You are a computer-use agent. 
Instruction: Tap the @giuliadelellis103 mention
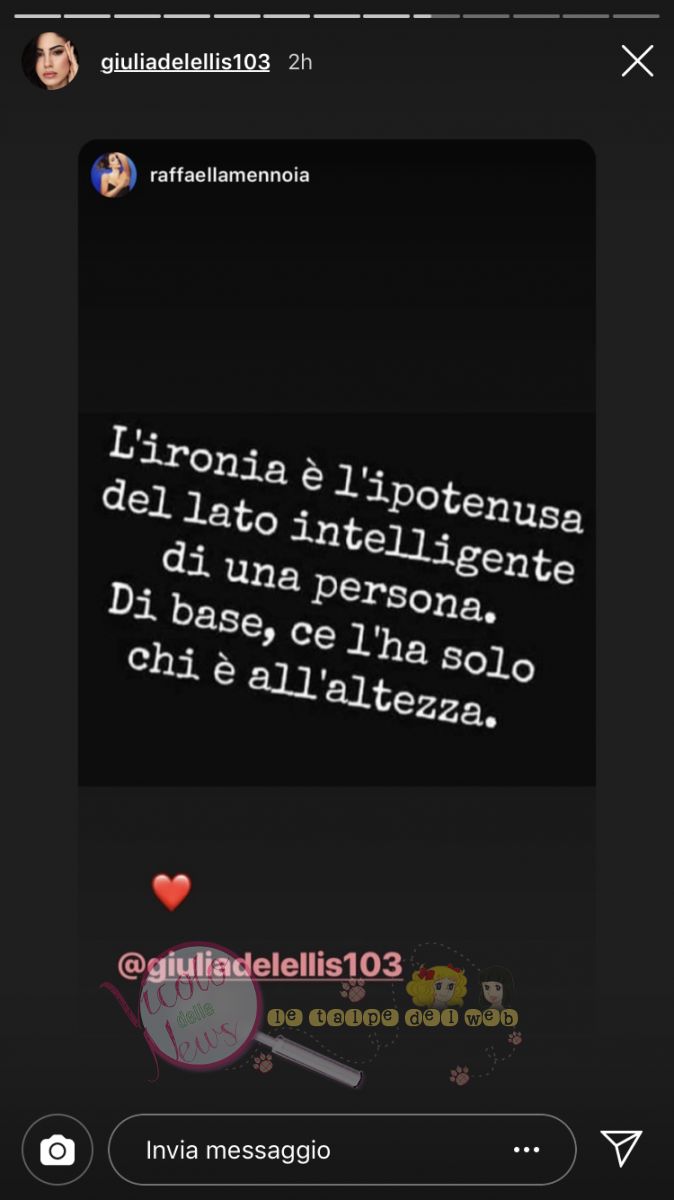click(260, 965)
